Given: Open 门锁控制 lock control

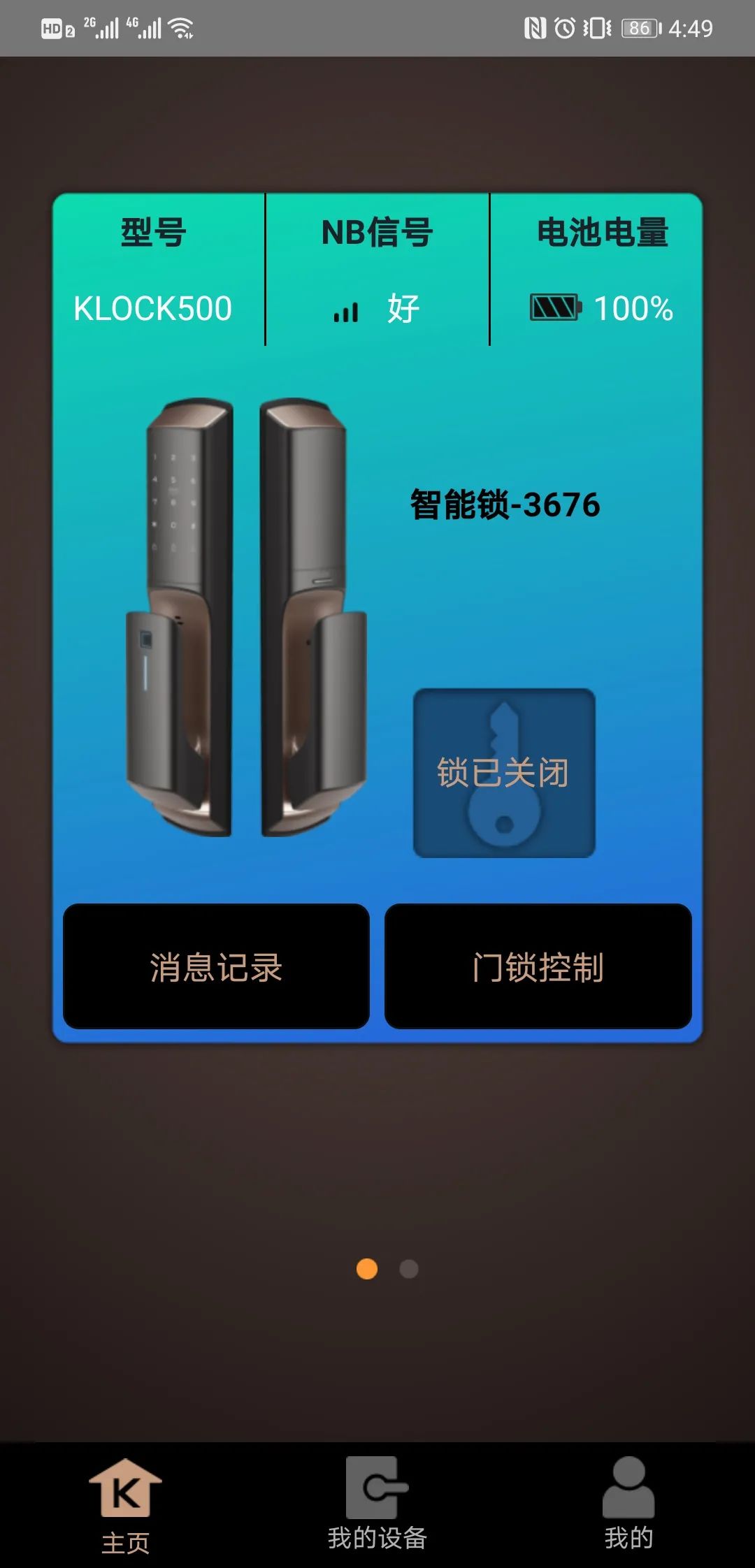Looking at the screenshot, I should pyautogui.click(x=538, y=966).
